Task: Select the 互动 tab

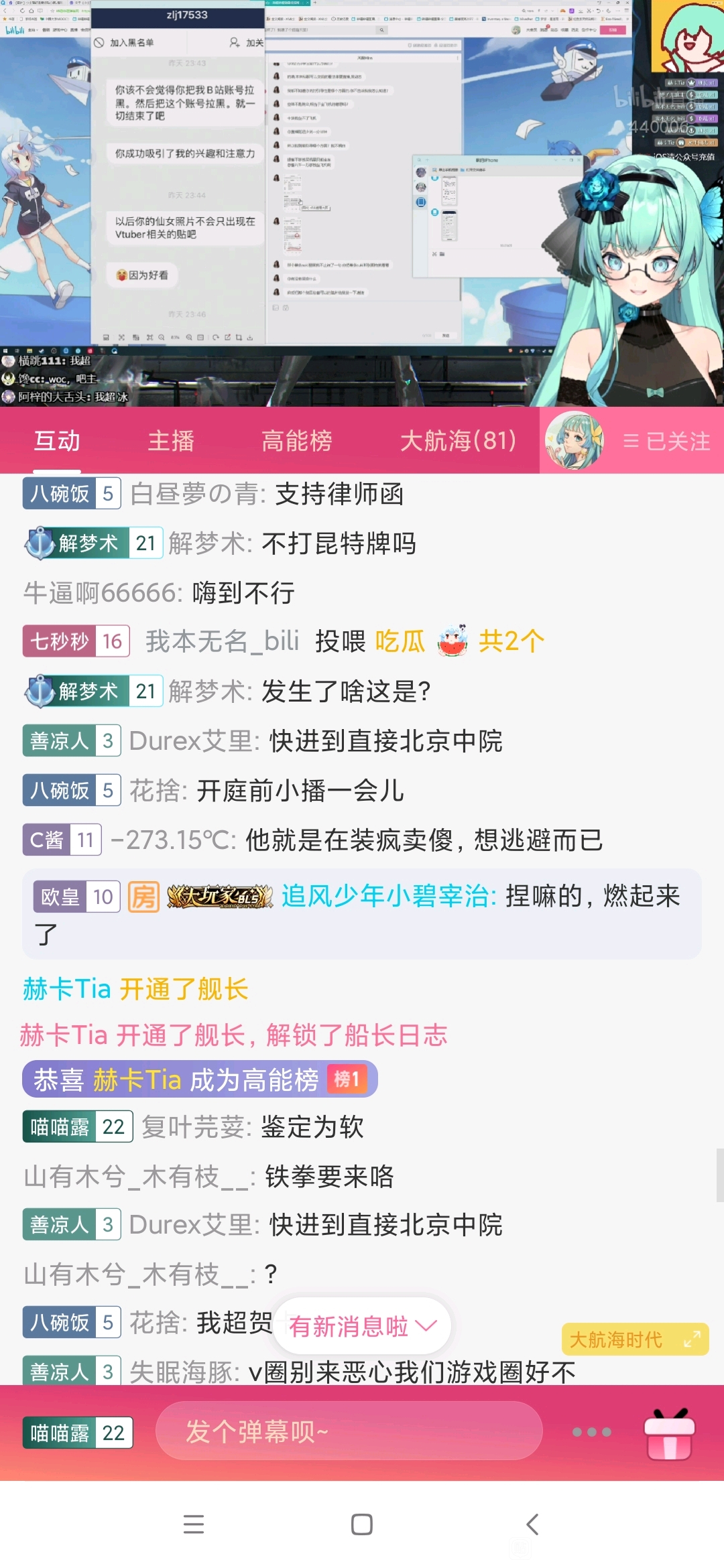Action: pyautogui.click(x=57, y=441)
